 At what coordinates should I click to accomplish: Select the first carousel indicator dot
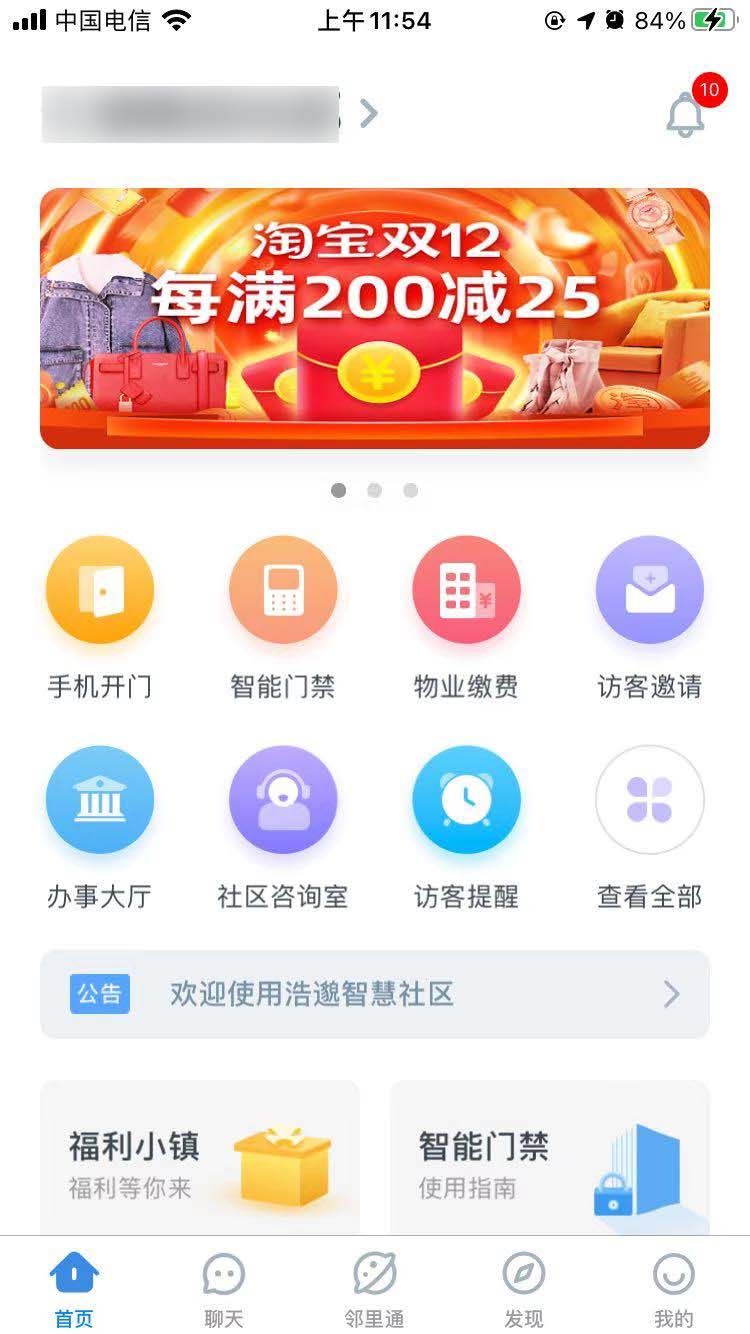(339, 490)
